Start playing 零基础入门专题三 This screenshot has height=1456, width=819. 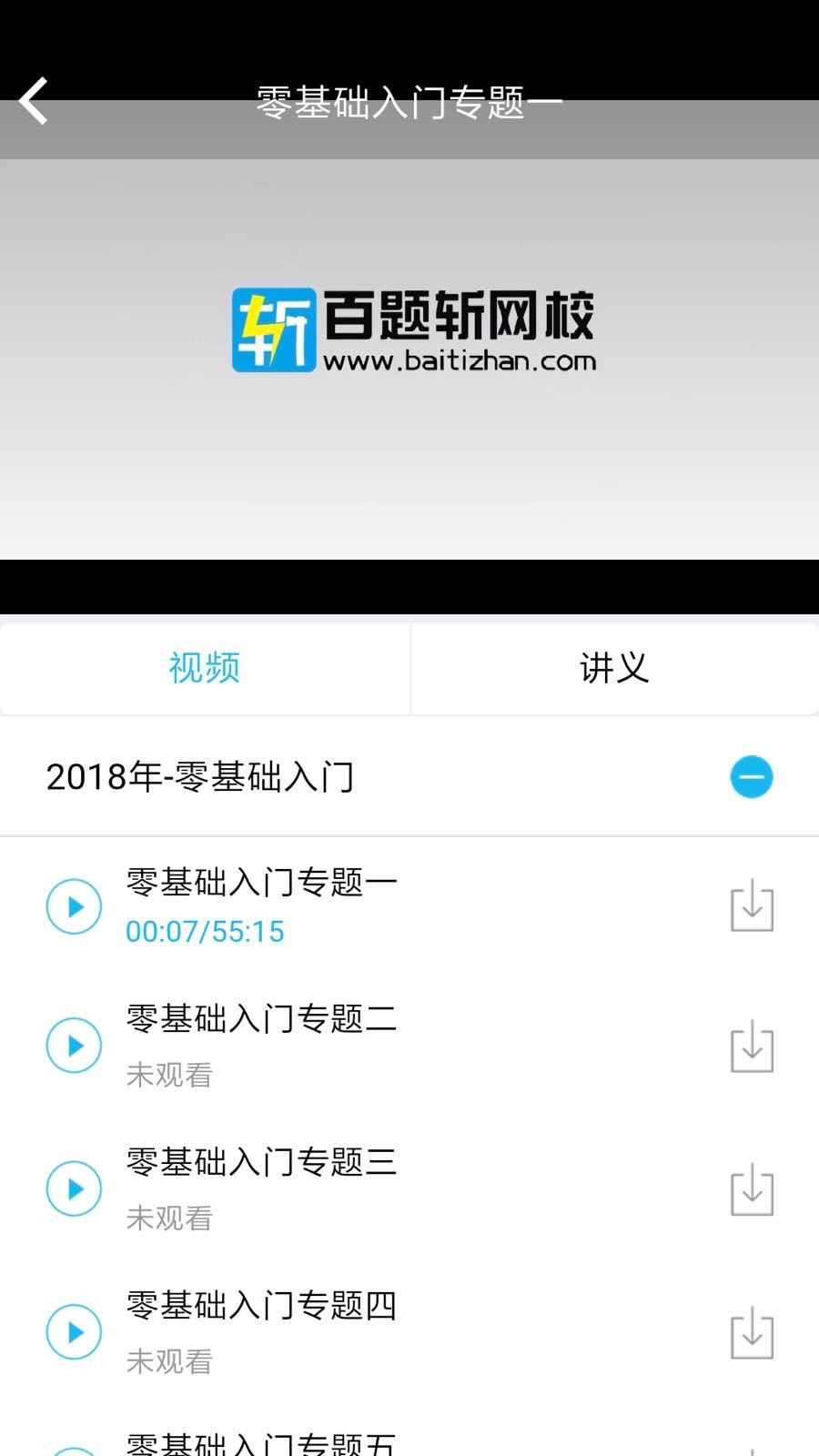74,1188
